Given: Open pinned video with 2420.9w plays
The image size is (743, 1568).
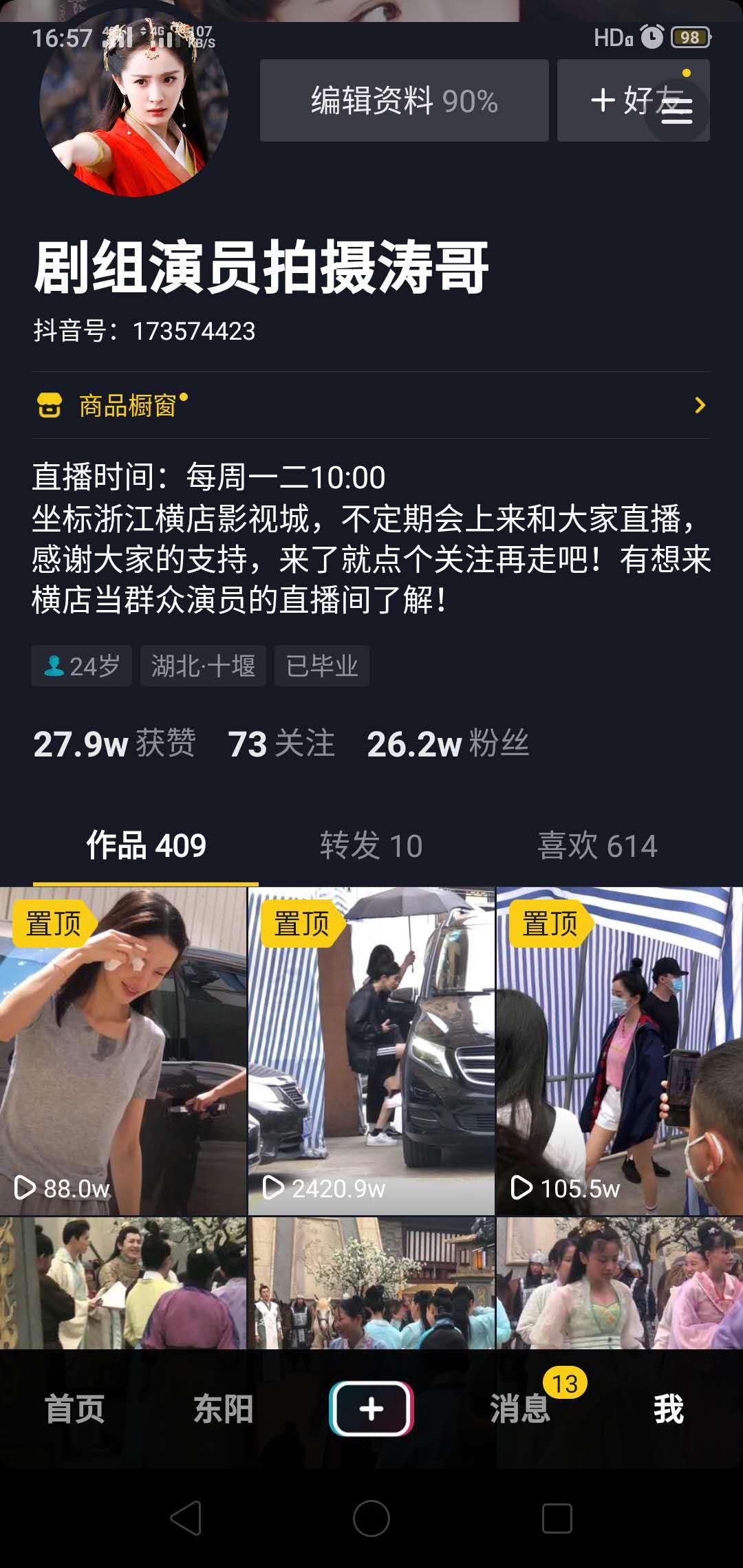Looking at the screenshot, I should pyautogui.click(x=371, y=1051).
